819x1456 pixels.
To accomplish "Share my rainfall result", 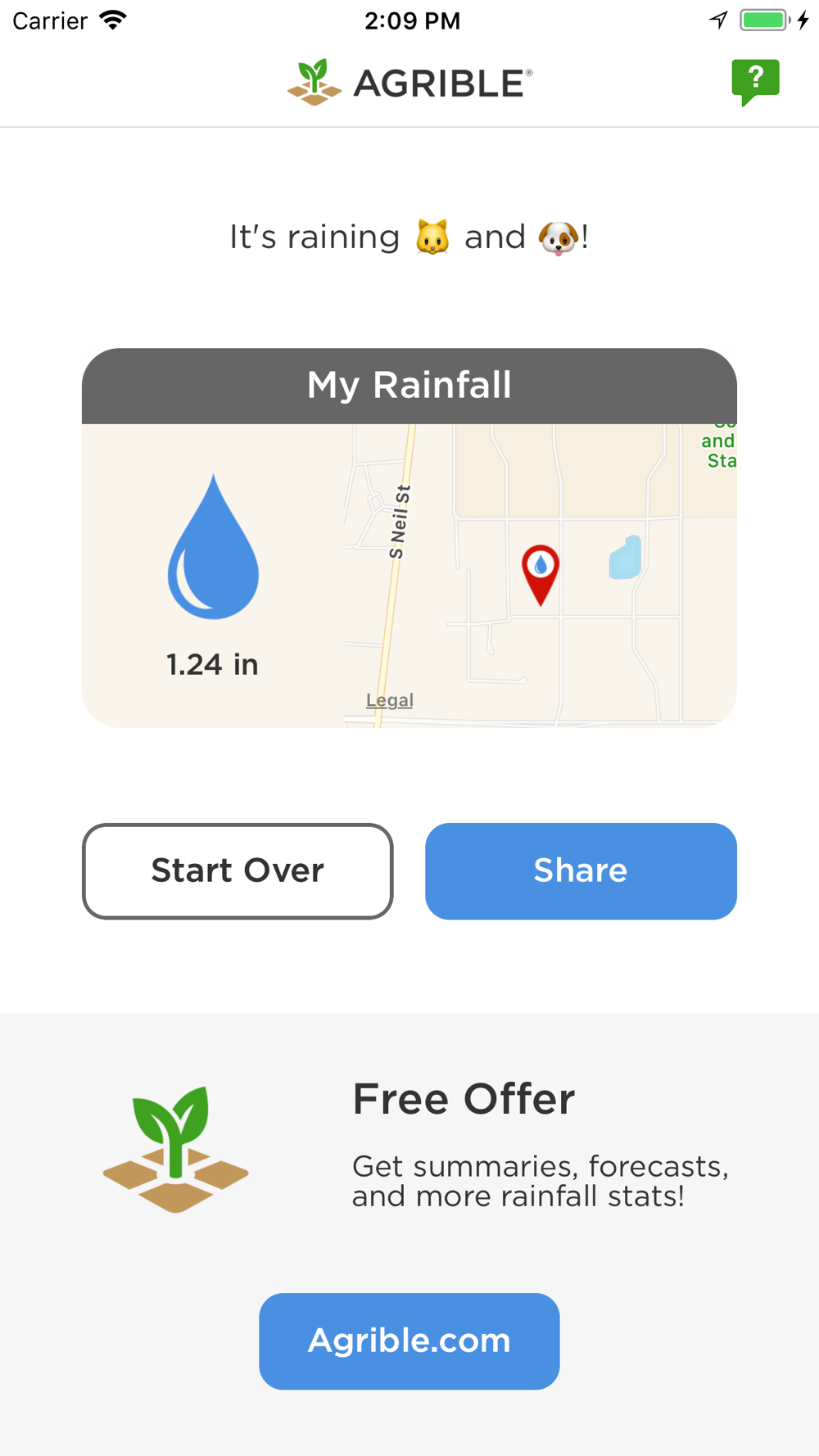I will [581, 870].
